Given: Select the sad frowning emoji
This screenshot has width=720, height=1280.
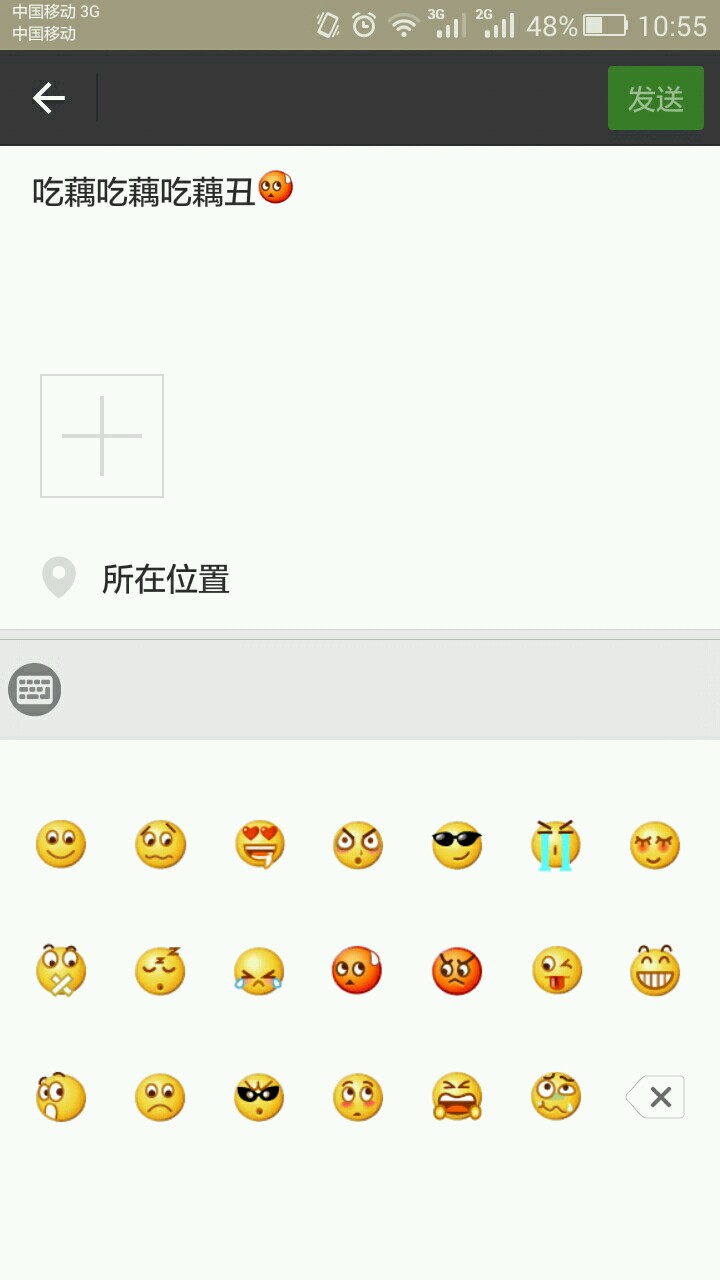Looking at the screenshot, I should 160,1097.
